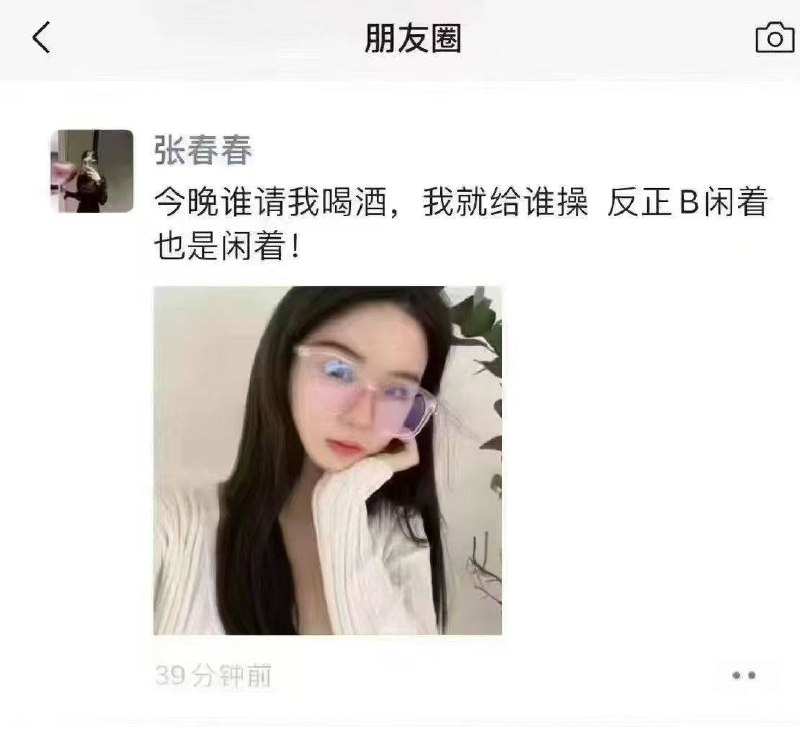Open the username 张春春 link
The width and height of the screenshot is (800, 747).
pos(203,151)
